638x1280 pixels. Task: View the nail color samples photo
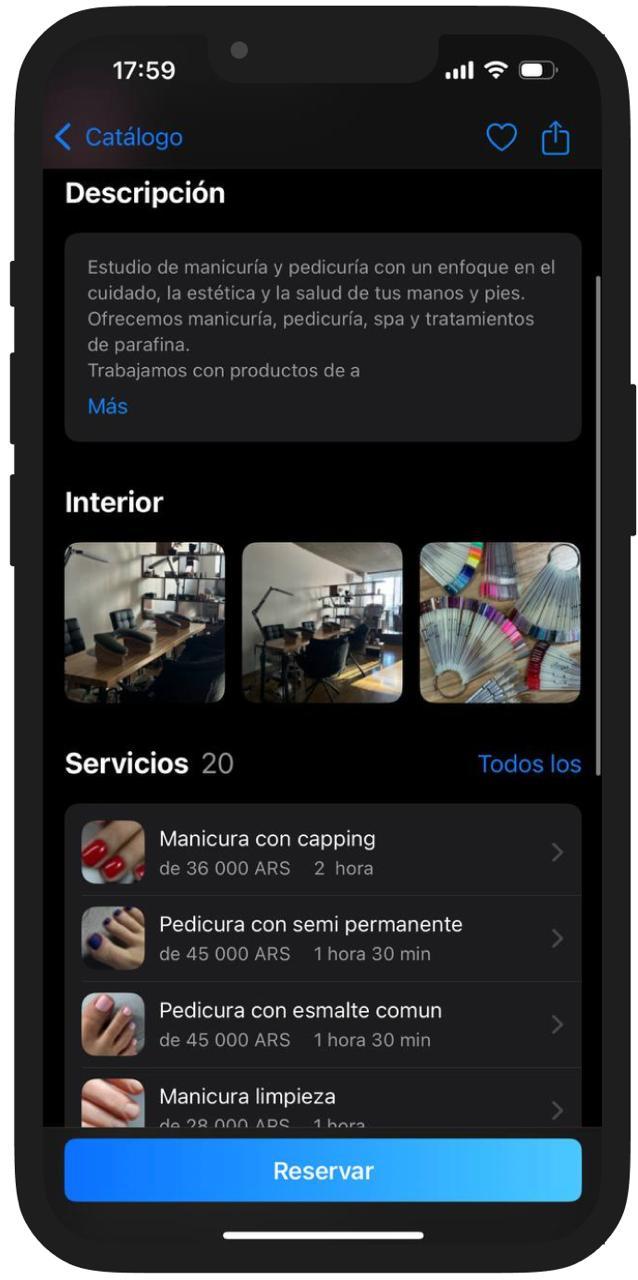tap(500, 622)
